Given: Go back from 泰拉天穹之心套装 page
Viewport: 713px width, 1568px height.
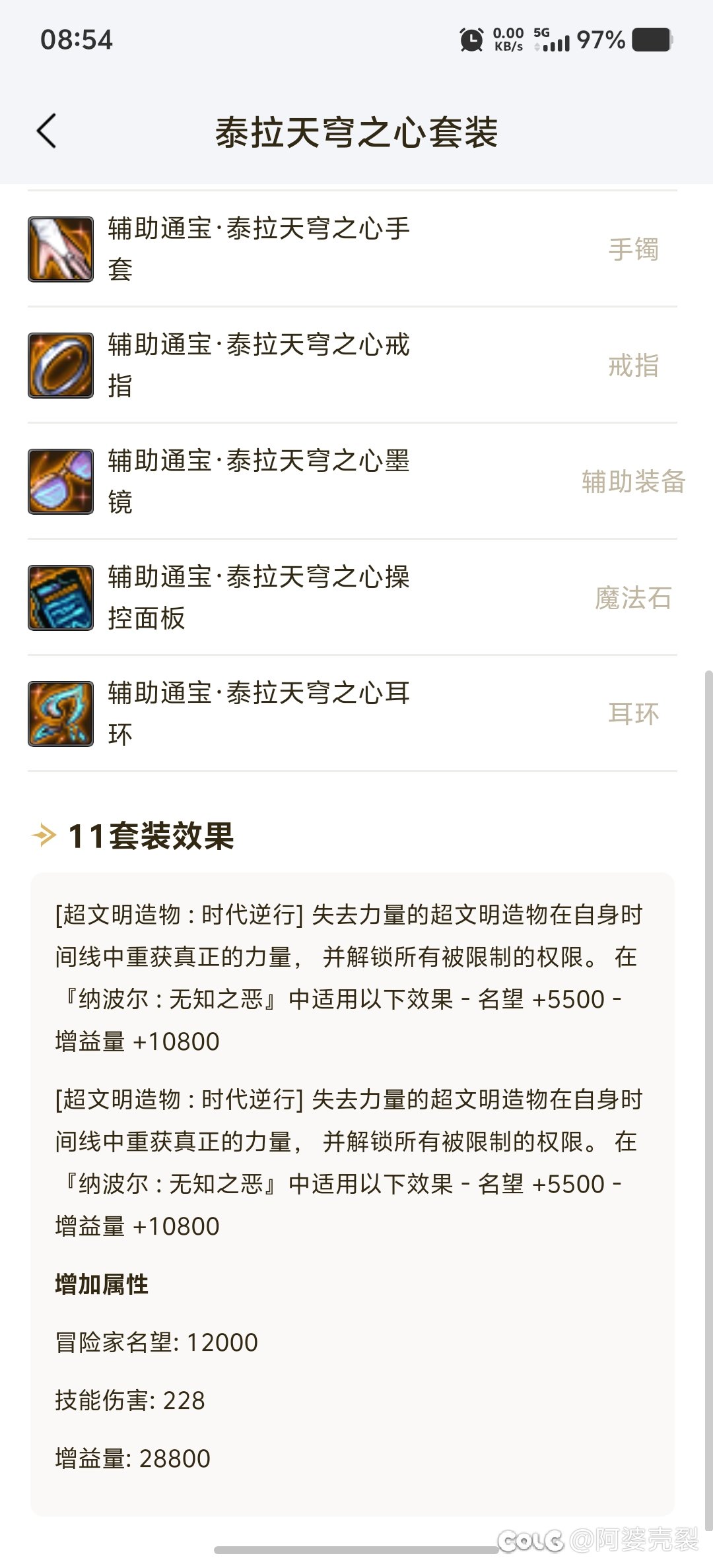Looking at the screenshot, I should (47, 131).
